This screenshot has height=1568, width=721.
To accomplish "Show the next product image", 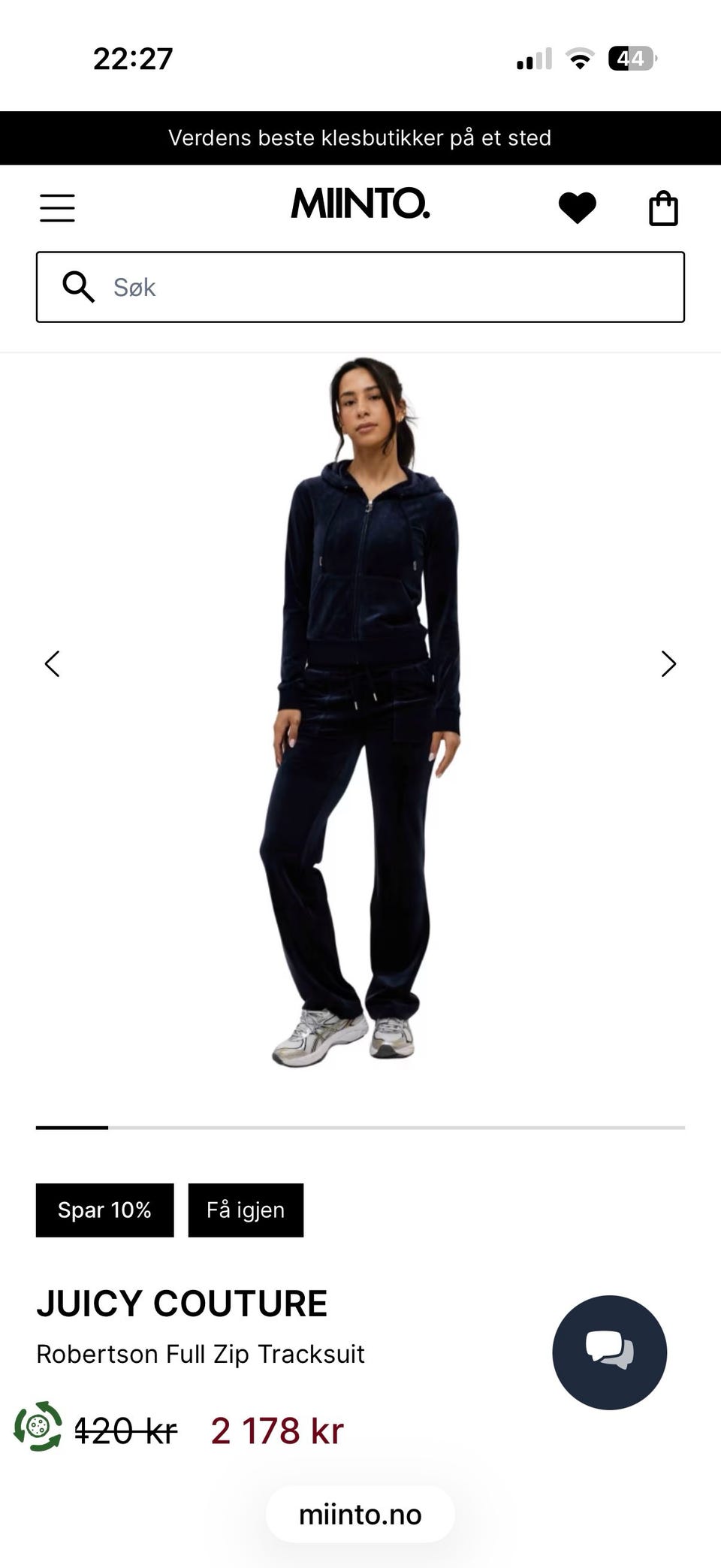I will [668, 663].
